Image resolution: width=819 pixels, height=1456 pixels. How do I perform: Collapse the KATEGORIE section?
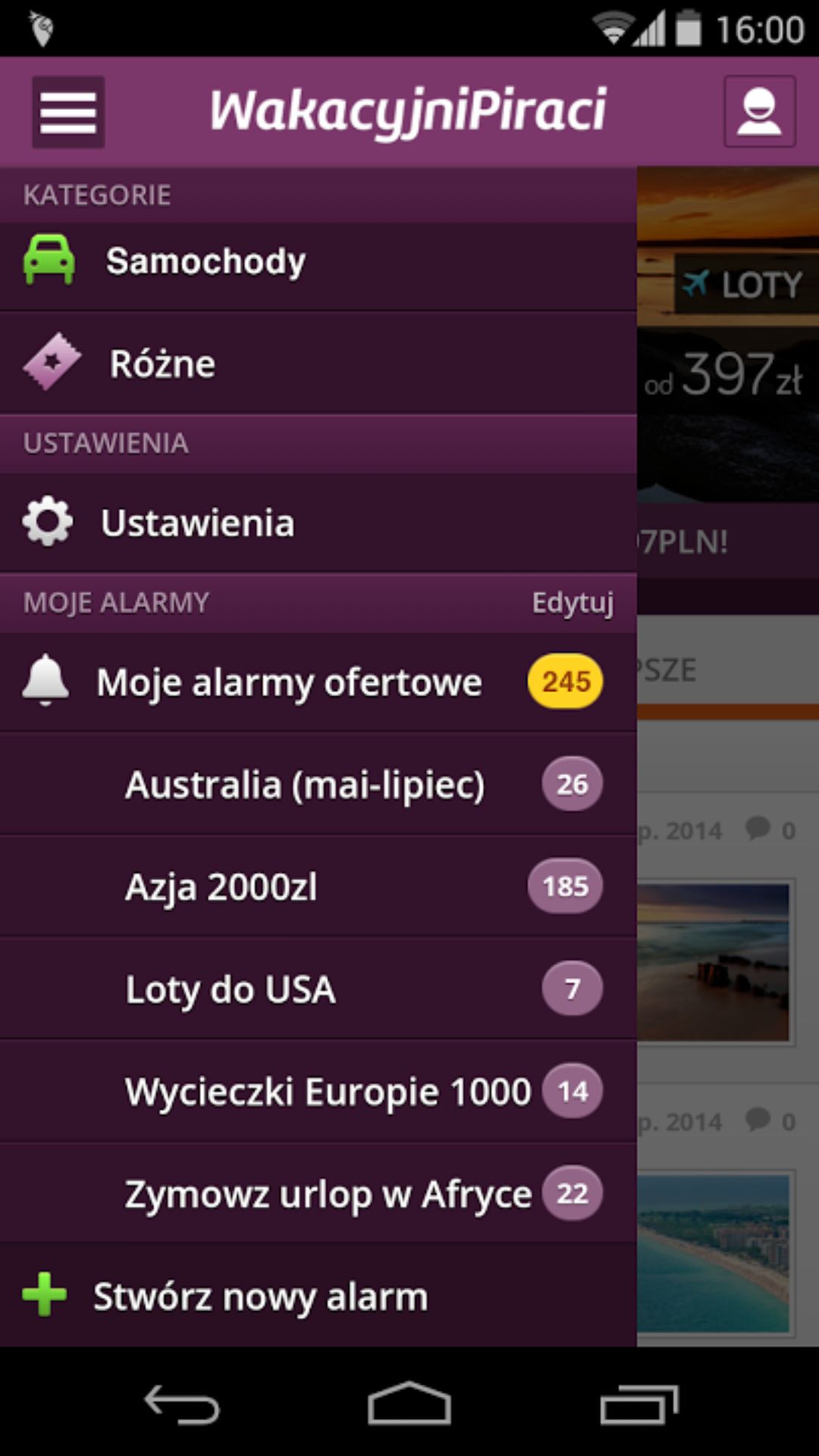[97, 194]
